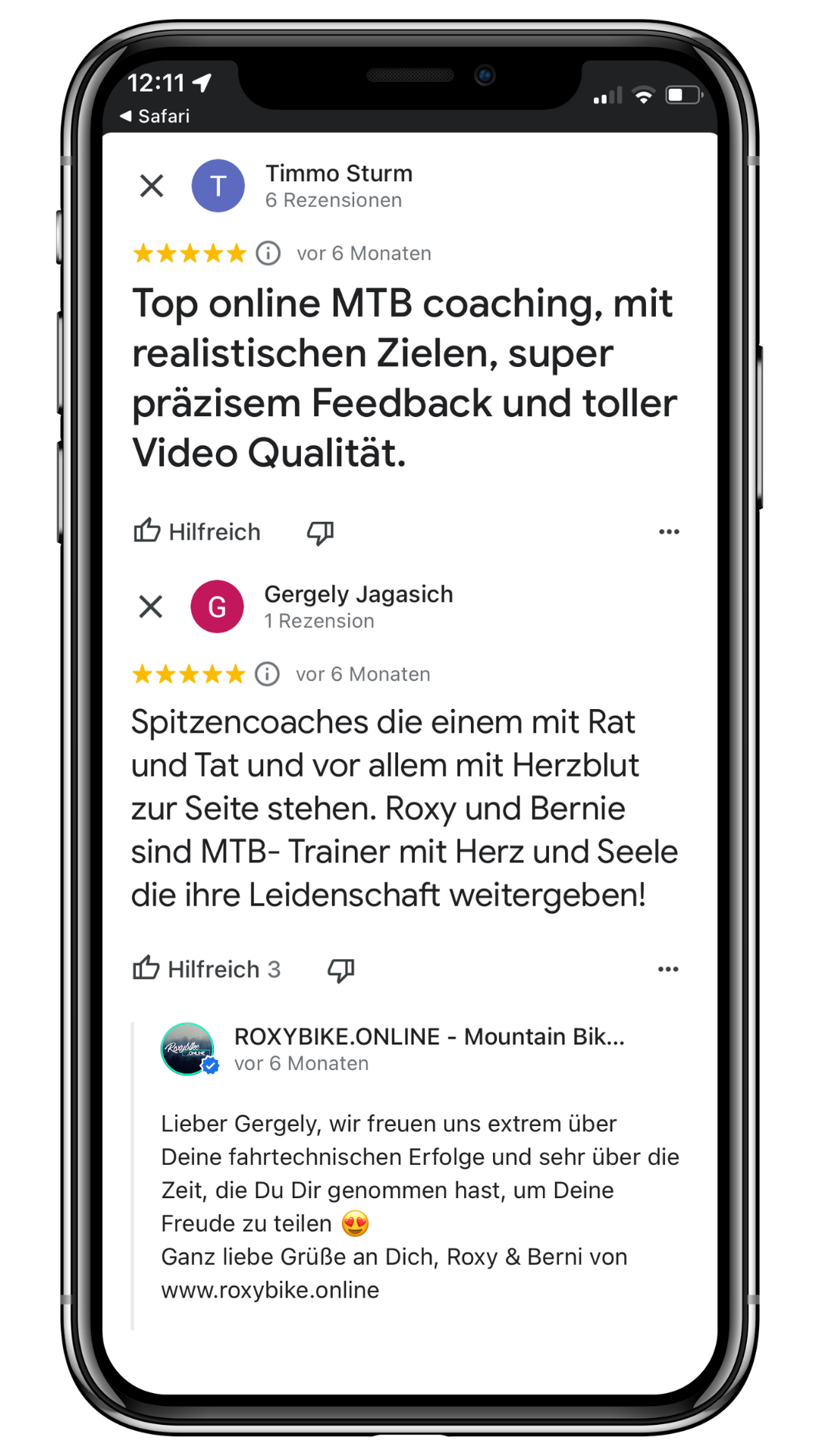Show rating info for Gergely Jagasich's review
This screenshot has width=819, height=1456.
[267, 673]
